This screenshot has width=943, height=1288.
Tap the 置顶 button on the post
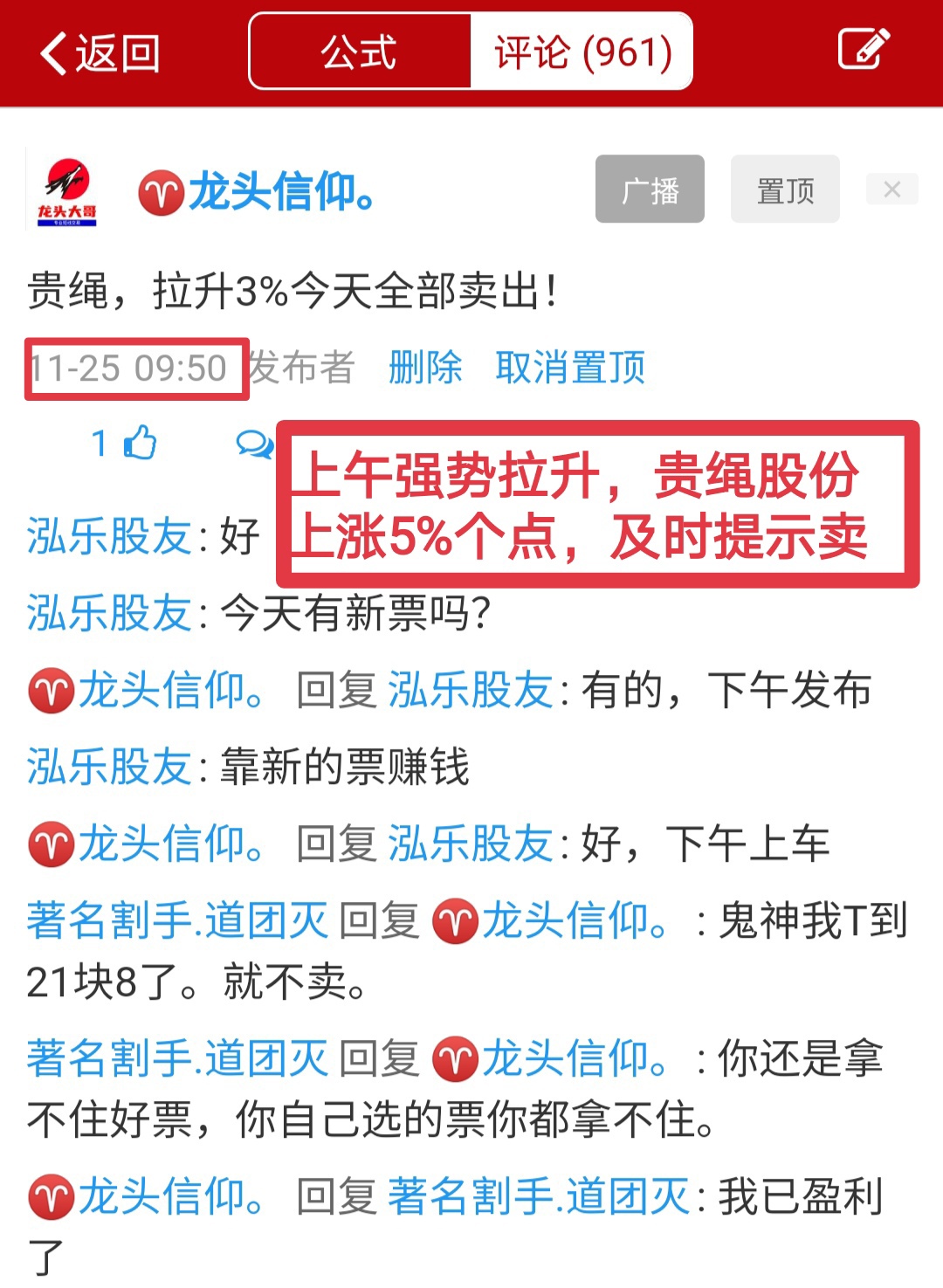tap(785, 189)
